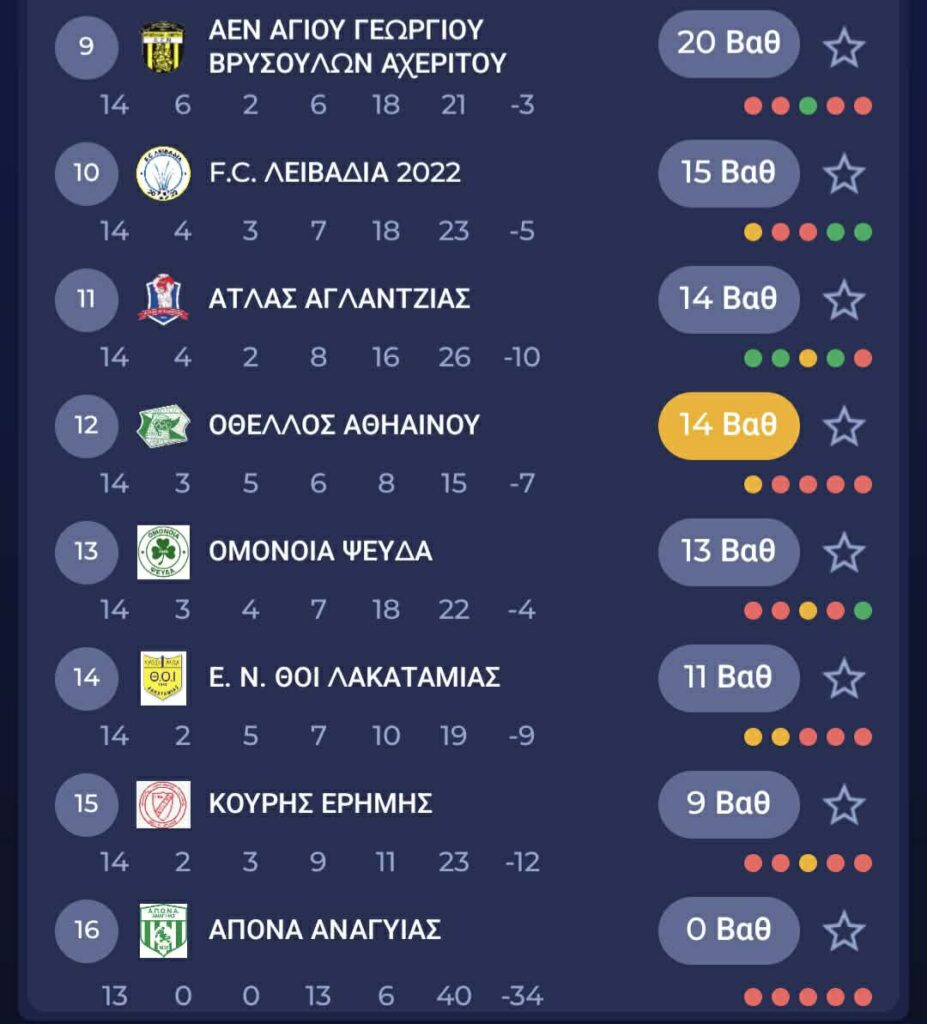
Task: Select the ΟΘΕΛΛΟΣ ΑΘΗΑΙΝΟΥ standings row
Action: coord(344,426)
